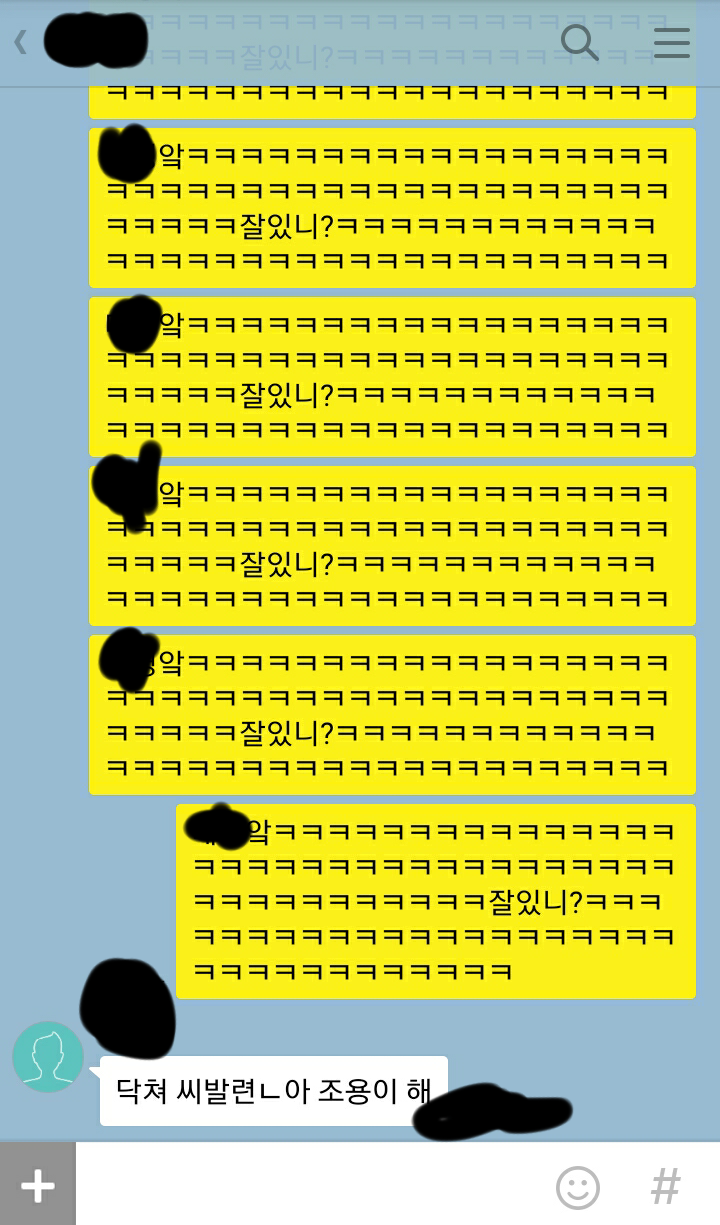
Task: Open the emoticon picker
Action: (578, 1187)
